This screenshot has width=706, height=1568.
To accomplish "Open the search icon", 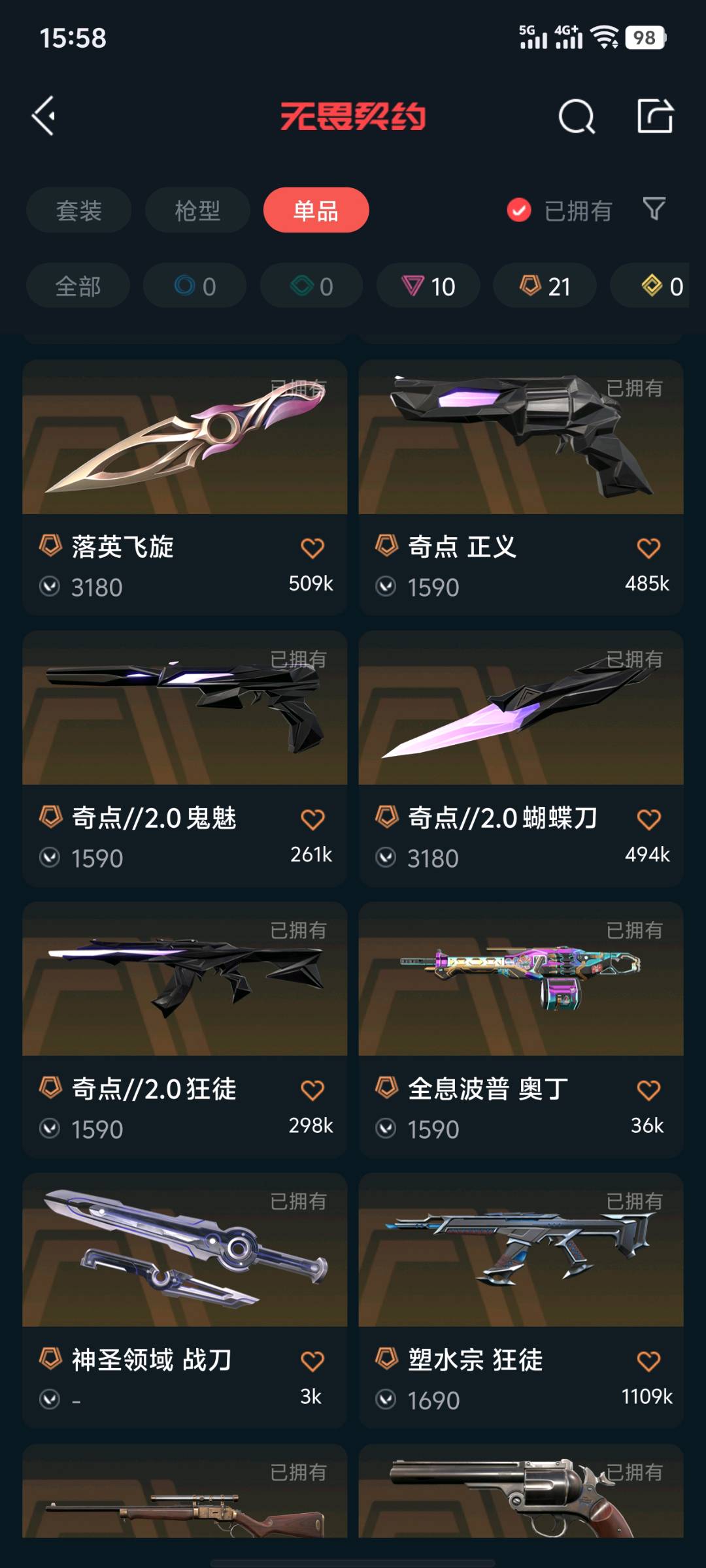I will point(576,117).
